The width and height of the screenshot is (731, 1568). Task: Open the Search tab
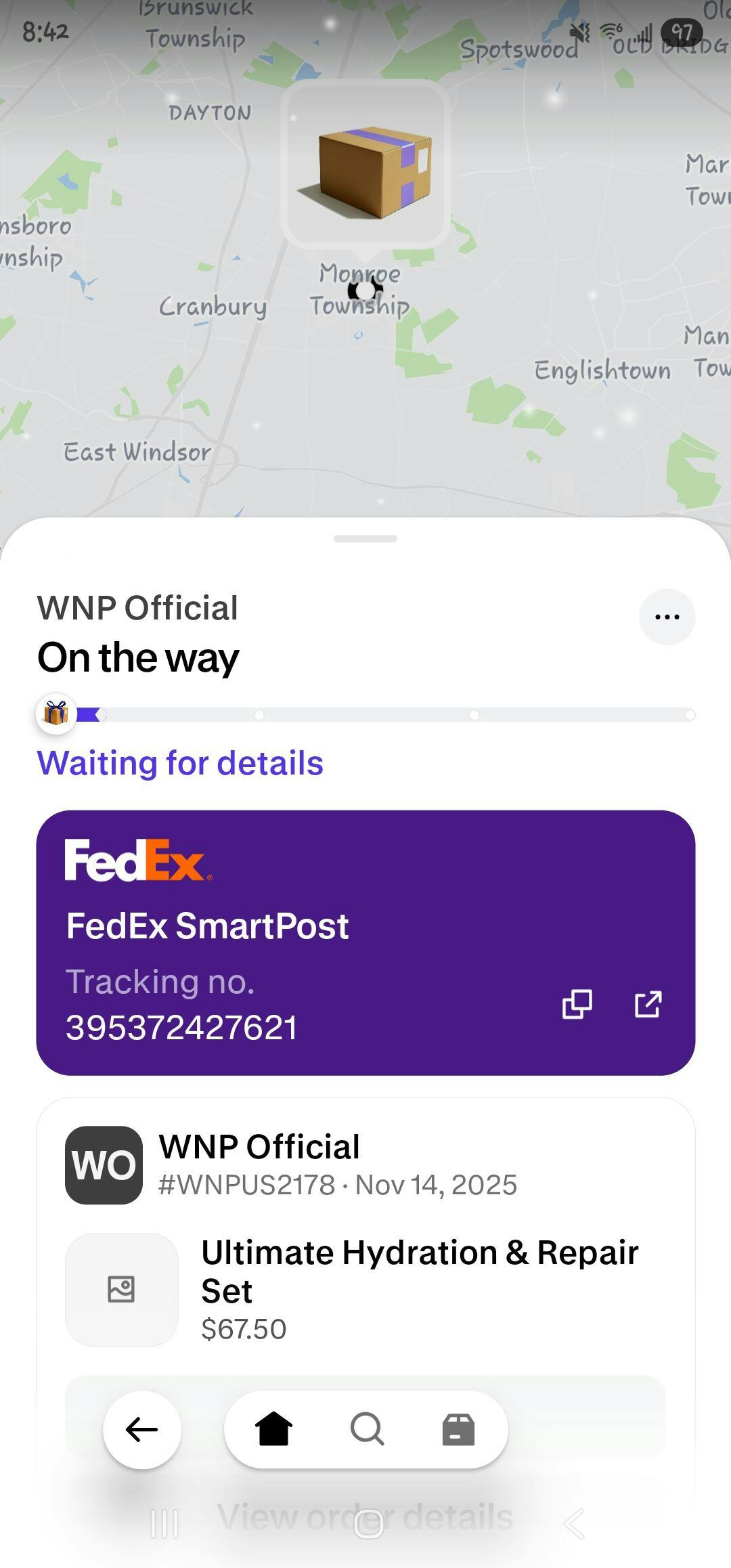click(x=367, y=1429)
